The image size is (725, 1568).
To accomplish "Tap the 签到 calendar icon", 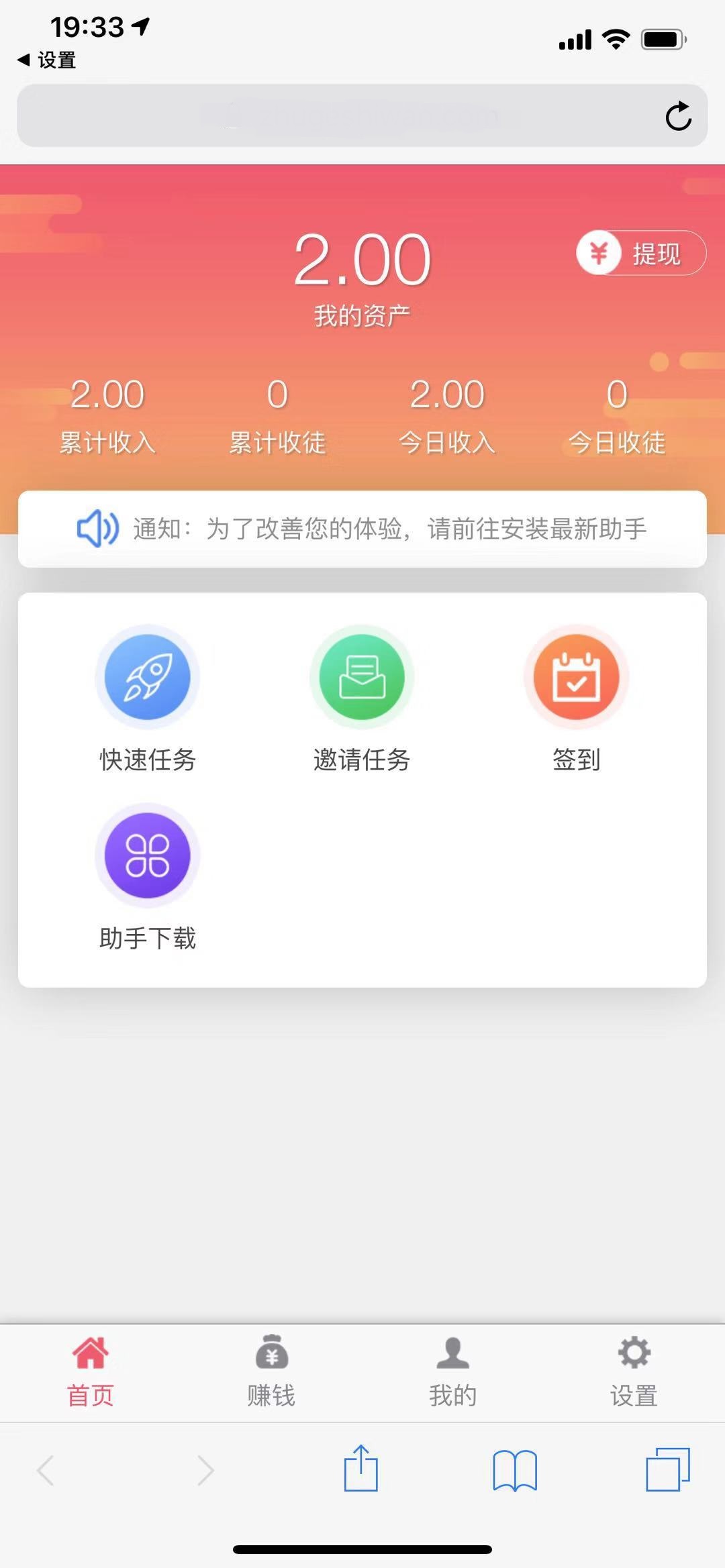I will [575, 677].
